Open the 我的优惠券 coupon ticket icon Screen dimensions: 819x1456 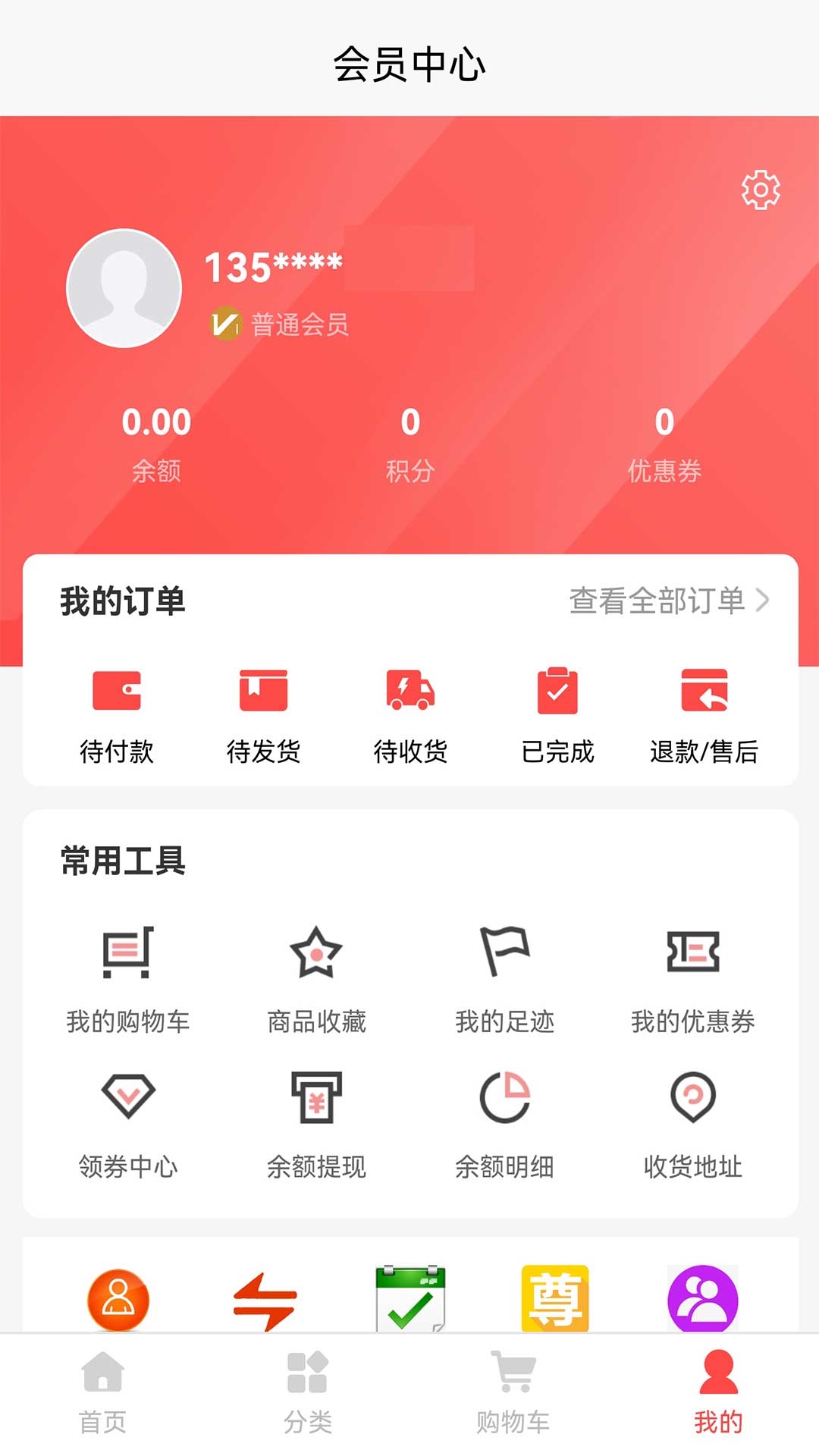click(x=694, y=954)
